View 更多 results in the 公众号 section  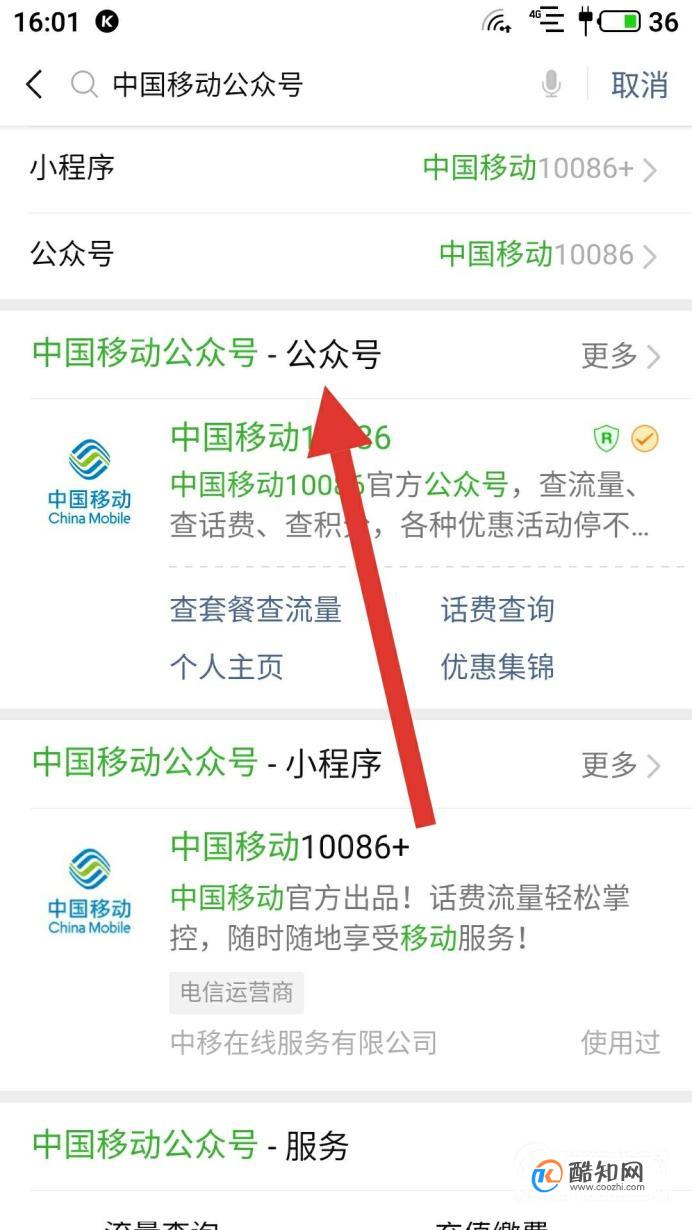pyautogui.click(x=621, y=355)
